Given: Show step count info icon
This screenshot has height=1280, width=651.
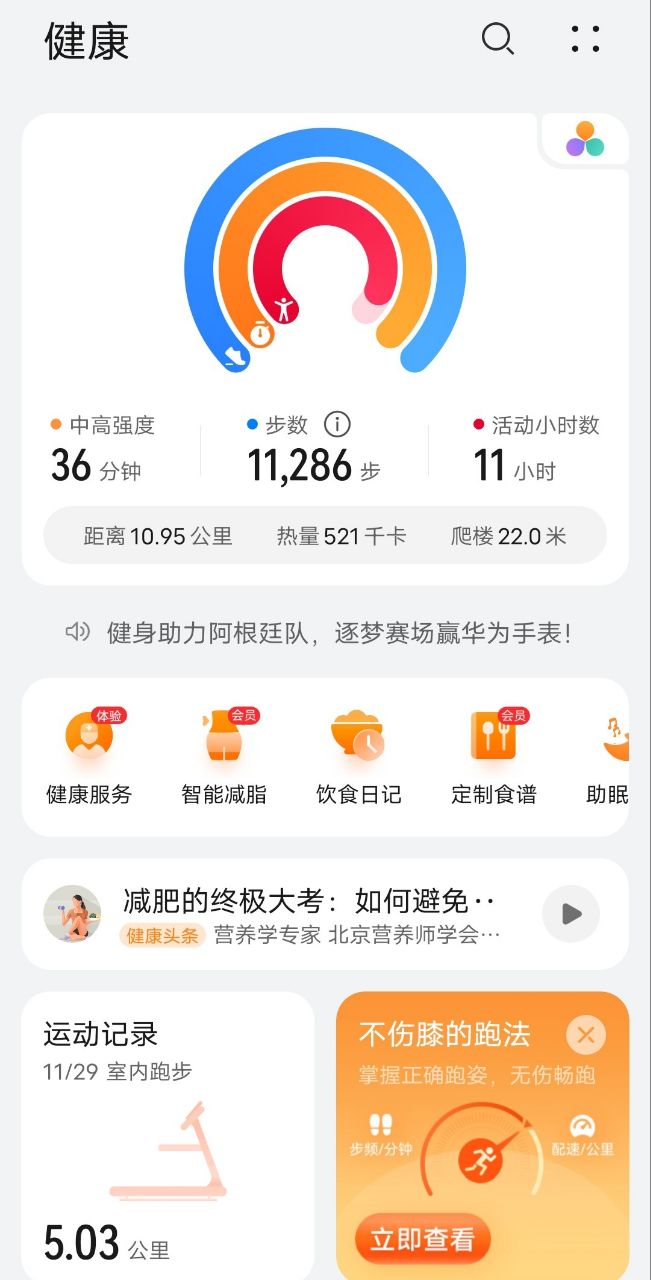Looking at the screenshot, I should (x=338, y=425).
